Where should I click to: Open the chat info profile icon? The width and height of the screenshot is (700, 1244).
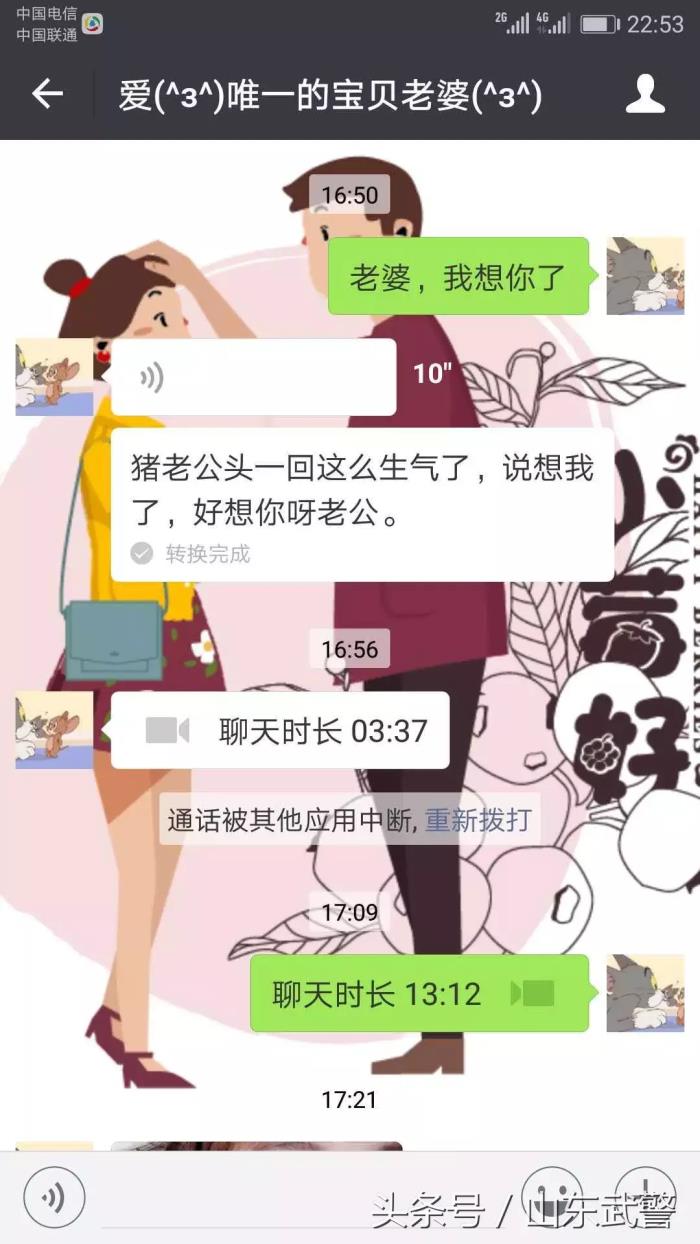(645, 95)
